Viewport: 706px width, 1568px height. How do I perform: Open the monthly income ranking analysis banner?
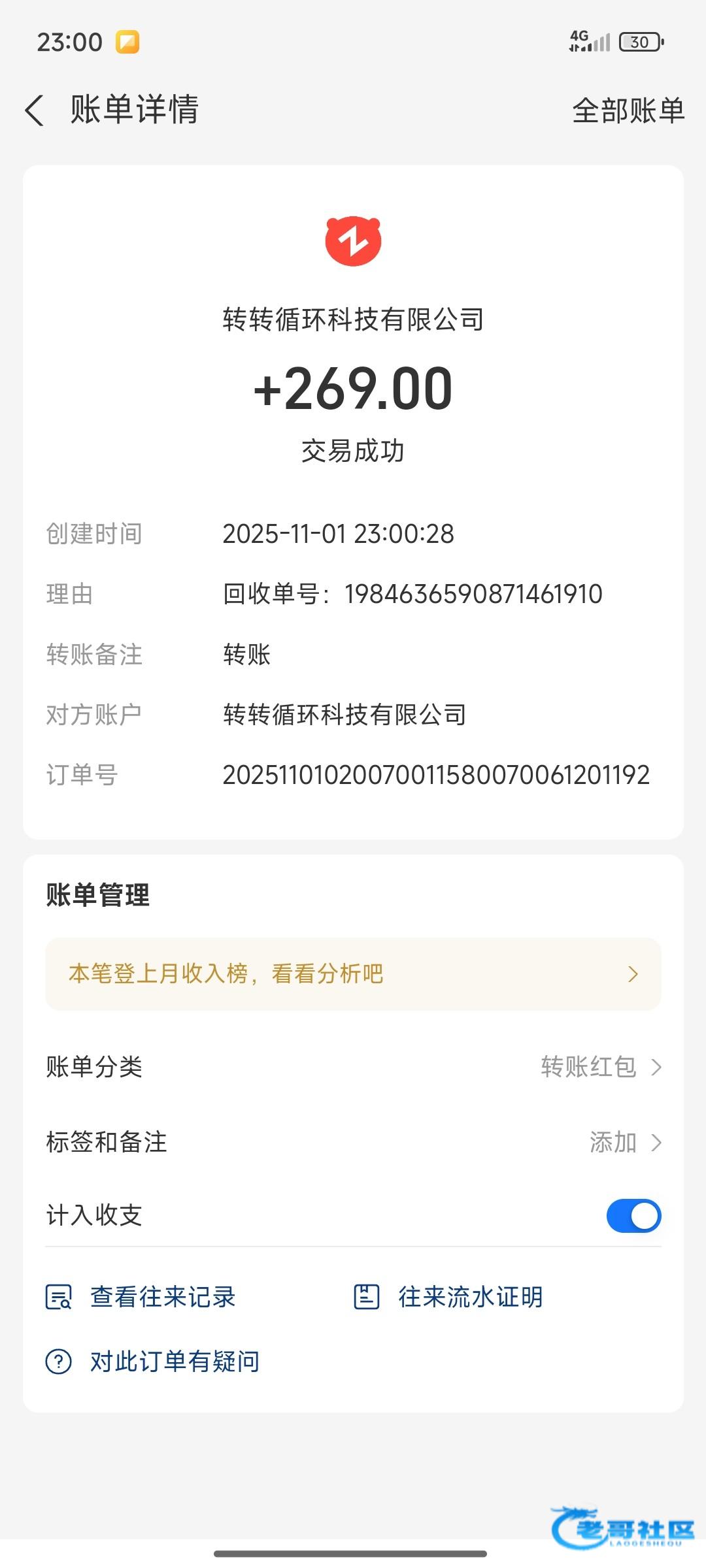coord(353,973)
